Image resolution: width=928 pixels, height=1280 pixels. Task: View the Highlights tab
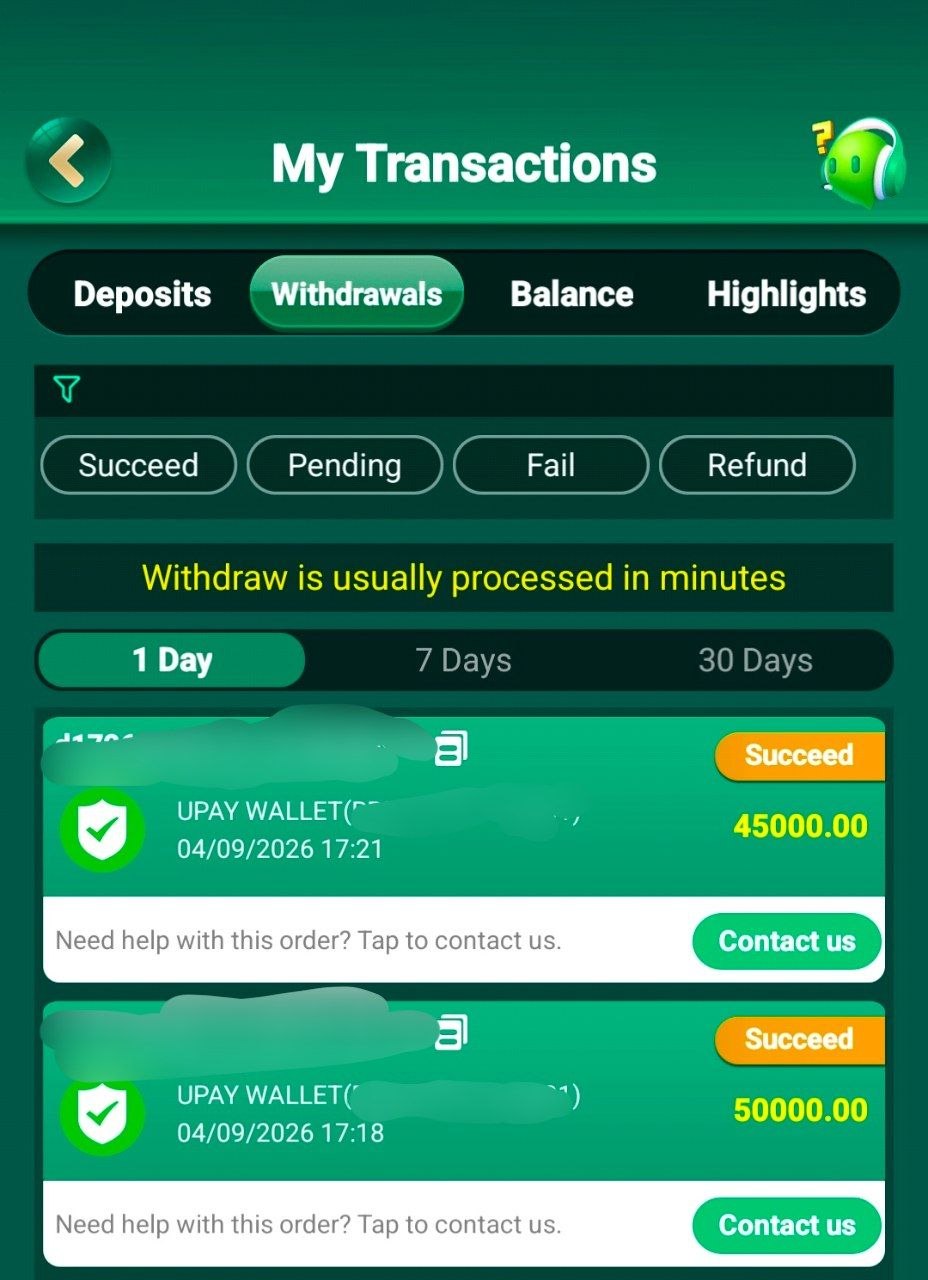786,294
